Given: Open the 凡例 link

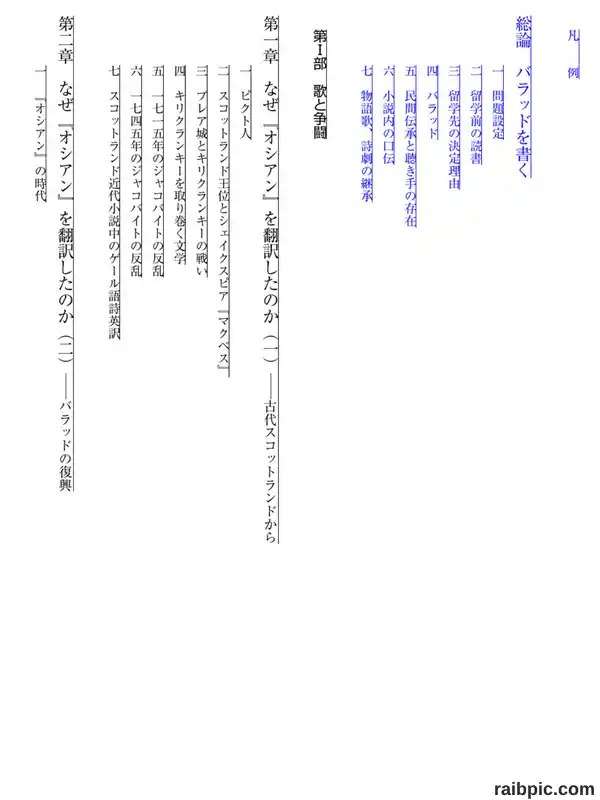Looking at the screenshot, I should [574, 54].
